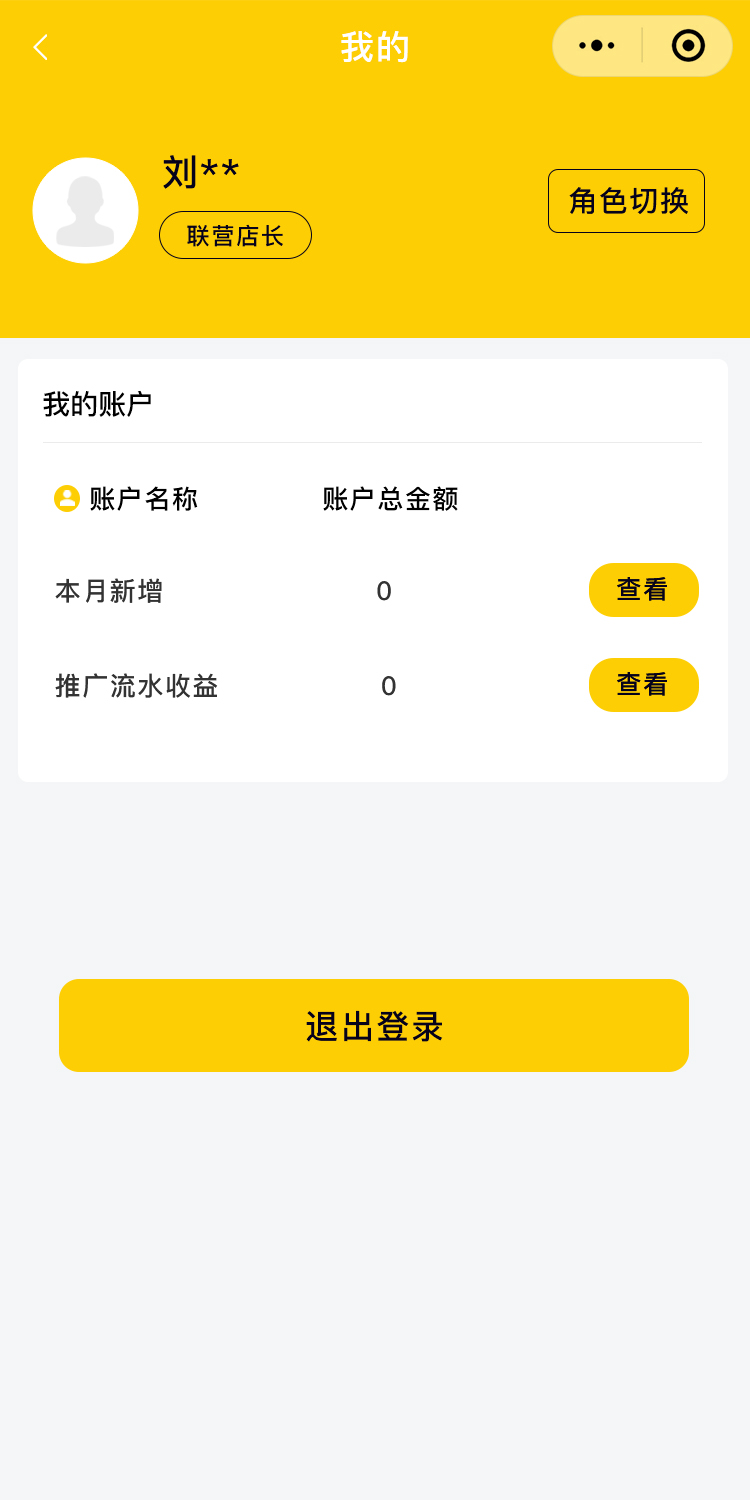Log out with 退出登录 button
750x1500 pixels.
click(374, 1025)
